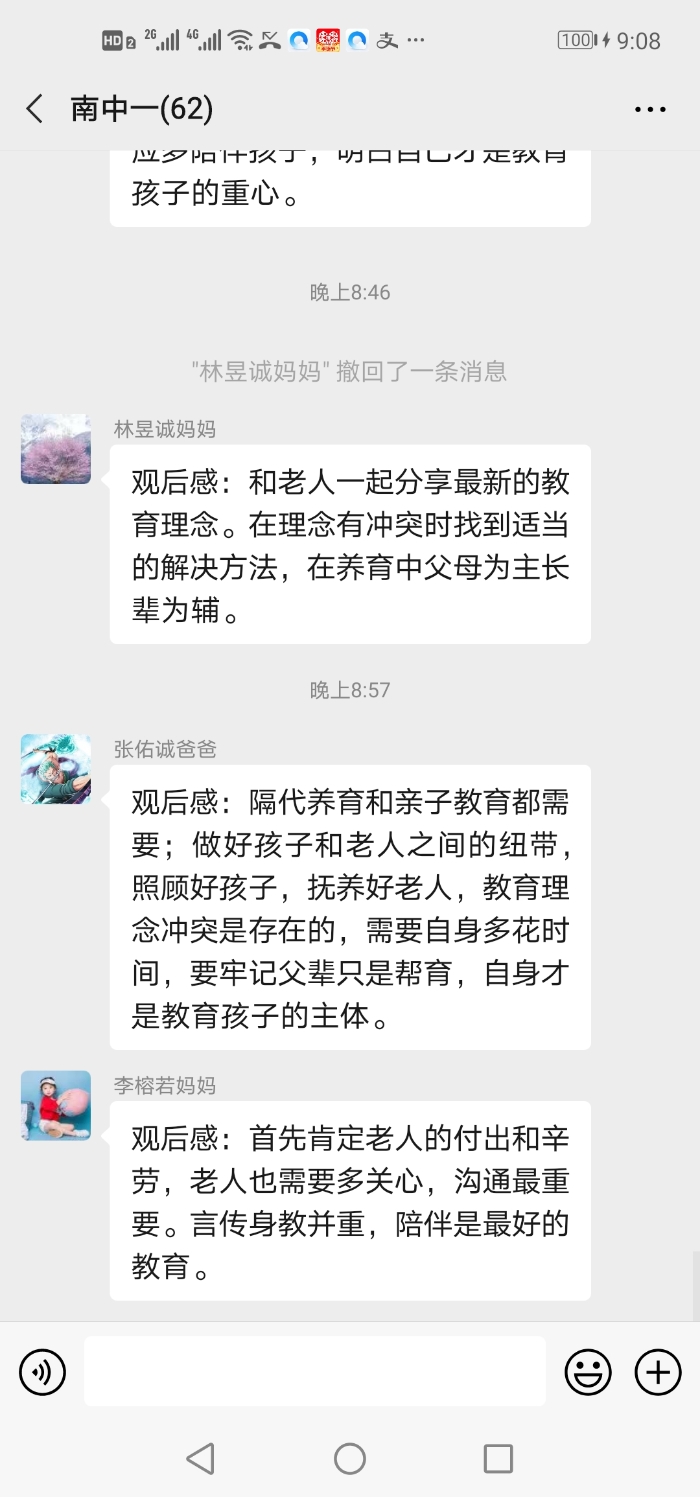
Task: Tap the system home button
Action: pyautogui.click(x=350, y=1459)
